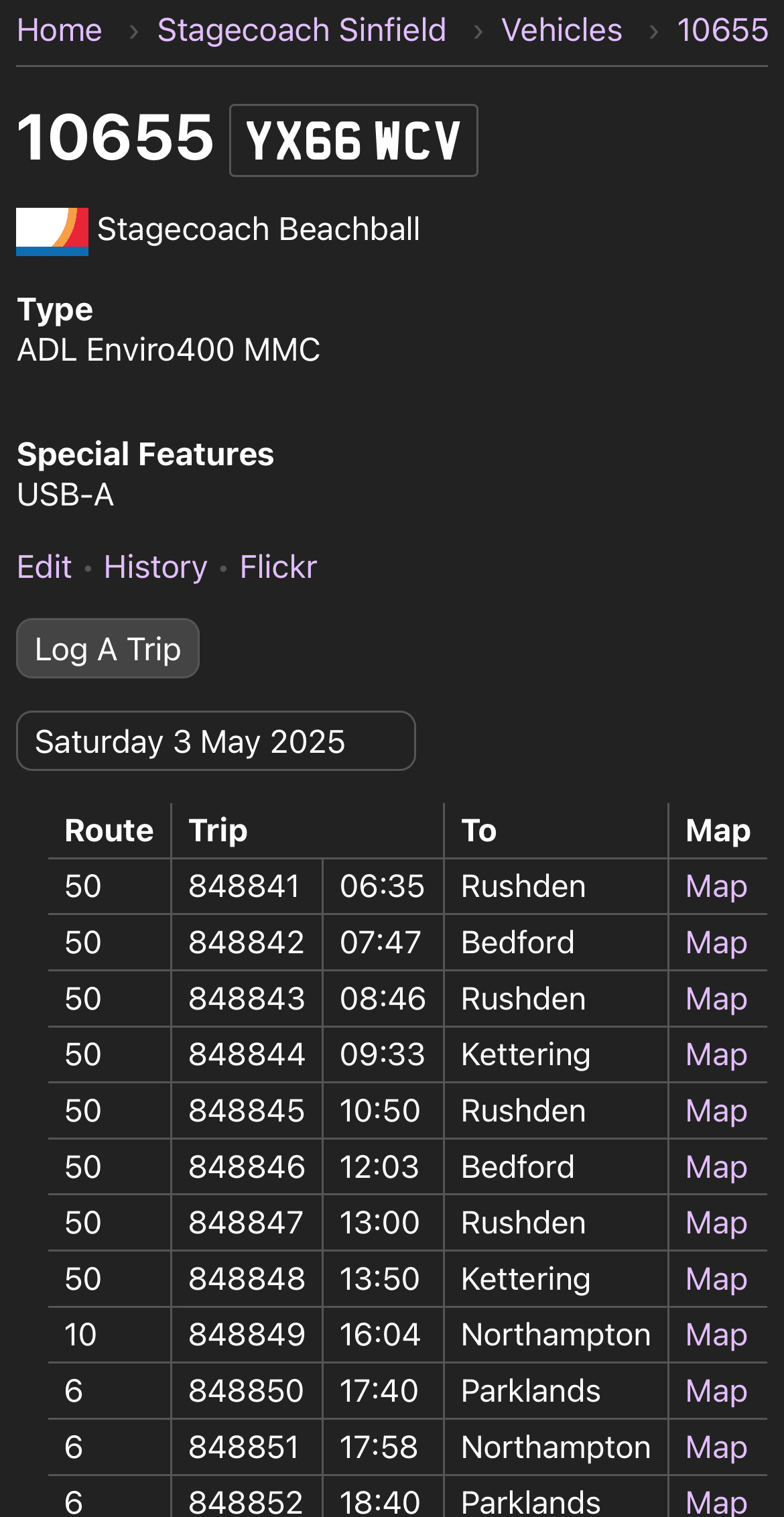Viewport: 784px width, 1517px height.
Task: Go to the Home breadcrumb link
Action: [x=60, y=30]
